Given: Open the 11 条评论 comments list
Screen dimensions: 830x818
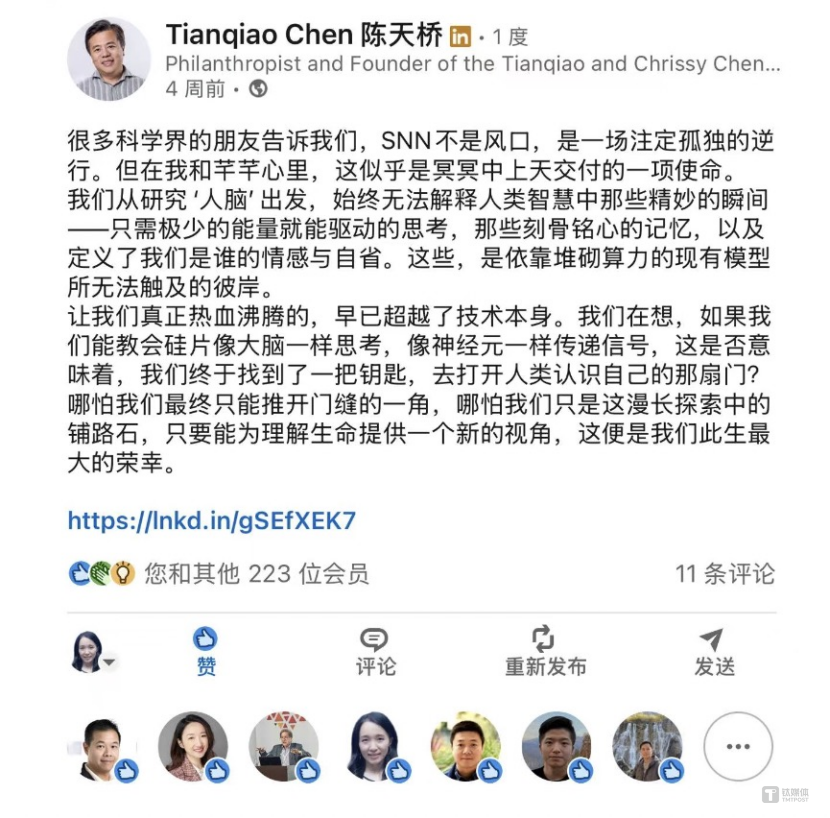Looking at the screenshot, I should coord(724,573).
